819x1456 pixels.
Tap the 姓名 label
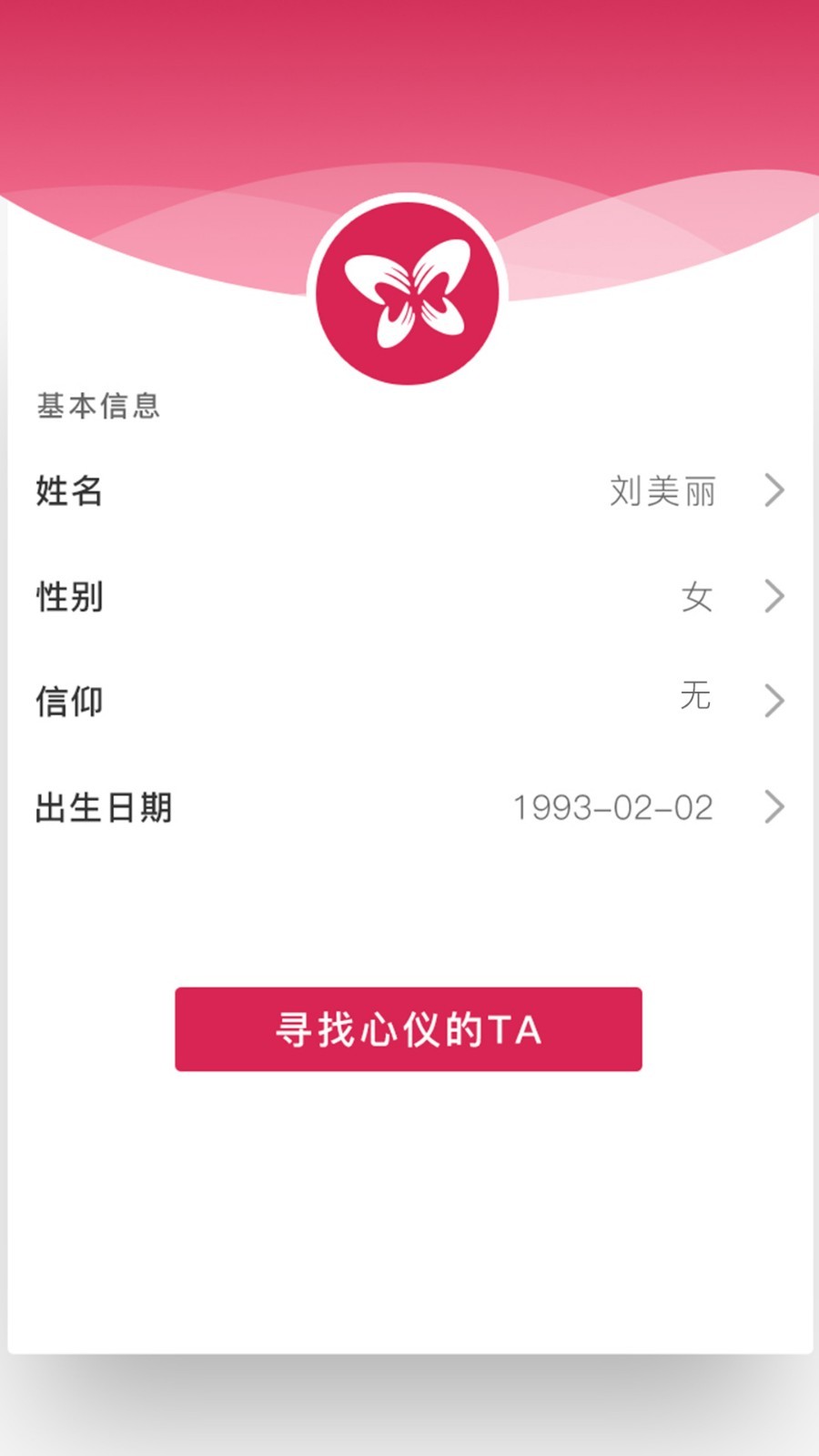pos(68,491)
